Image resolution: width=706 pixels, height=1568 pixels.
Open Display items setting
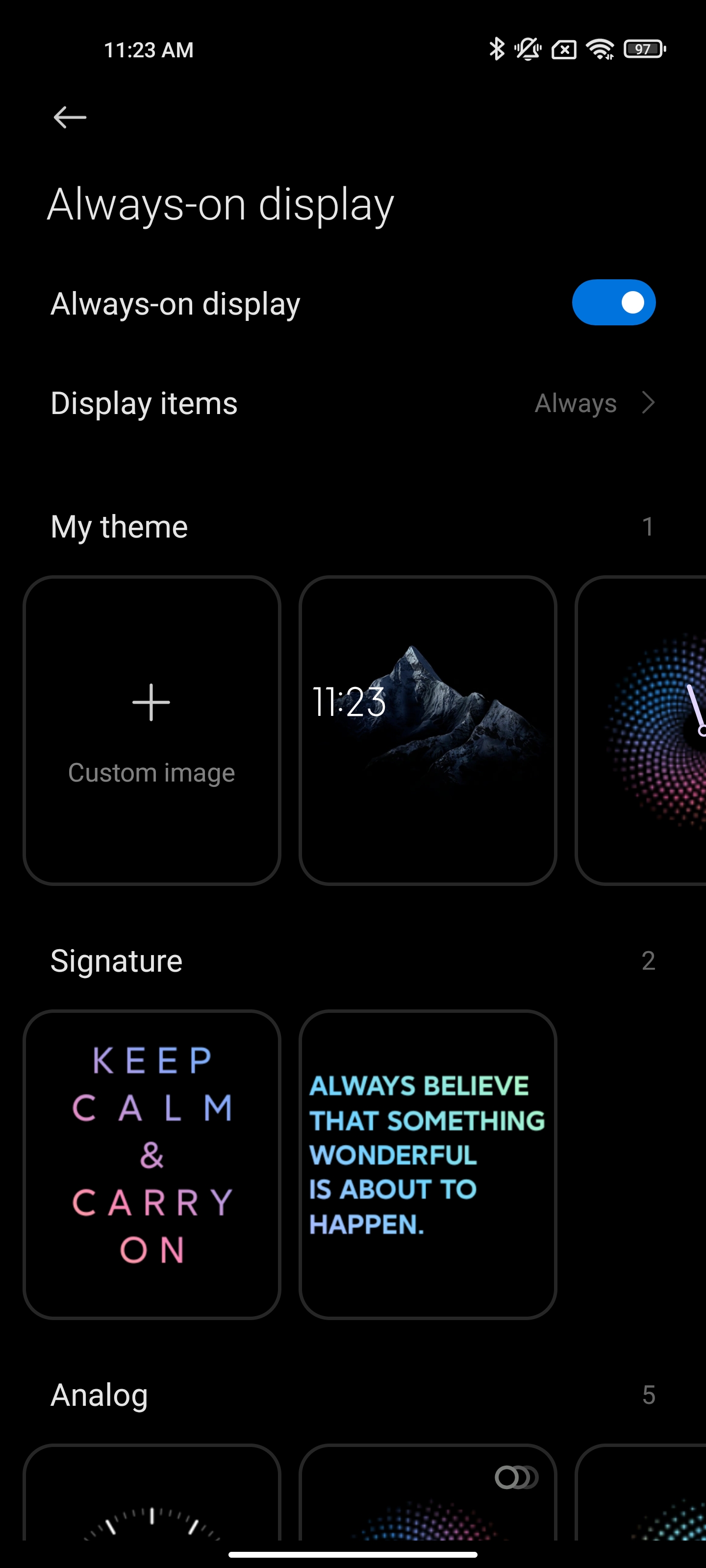tap(353, 403)
